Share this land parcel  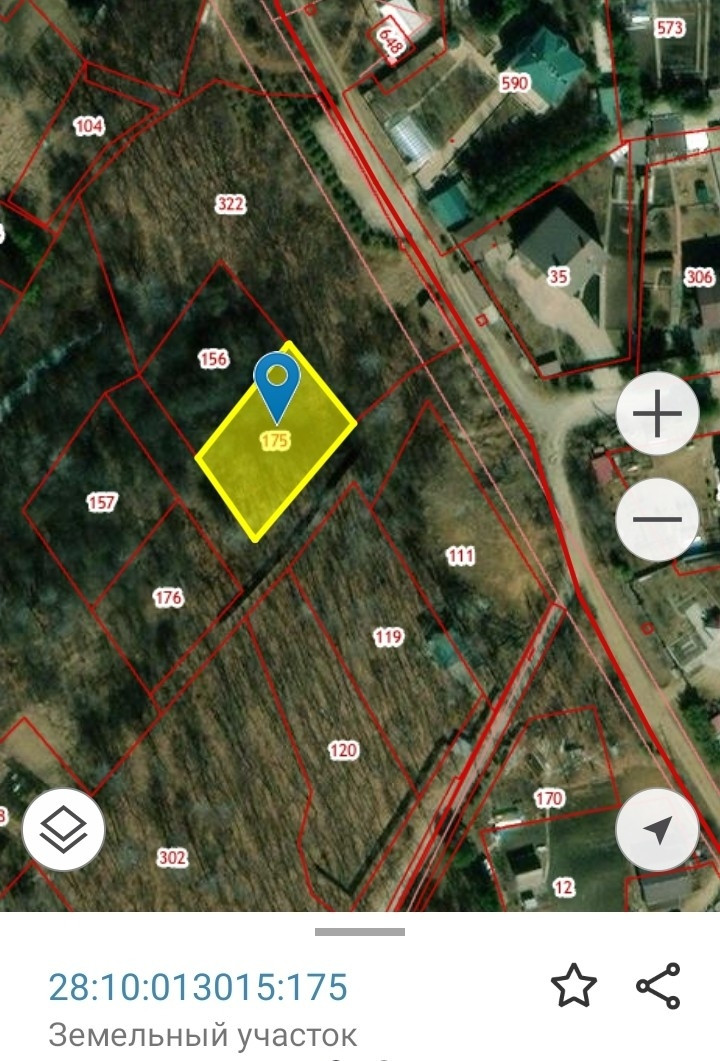click(x=658, y=986)
